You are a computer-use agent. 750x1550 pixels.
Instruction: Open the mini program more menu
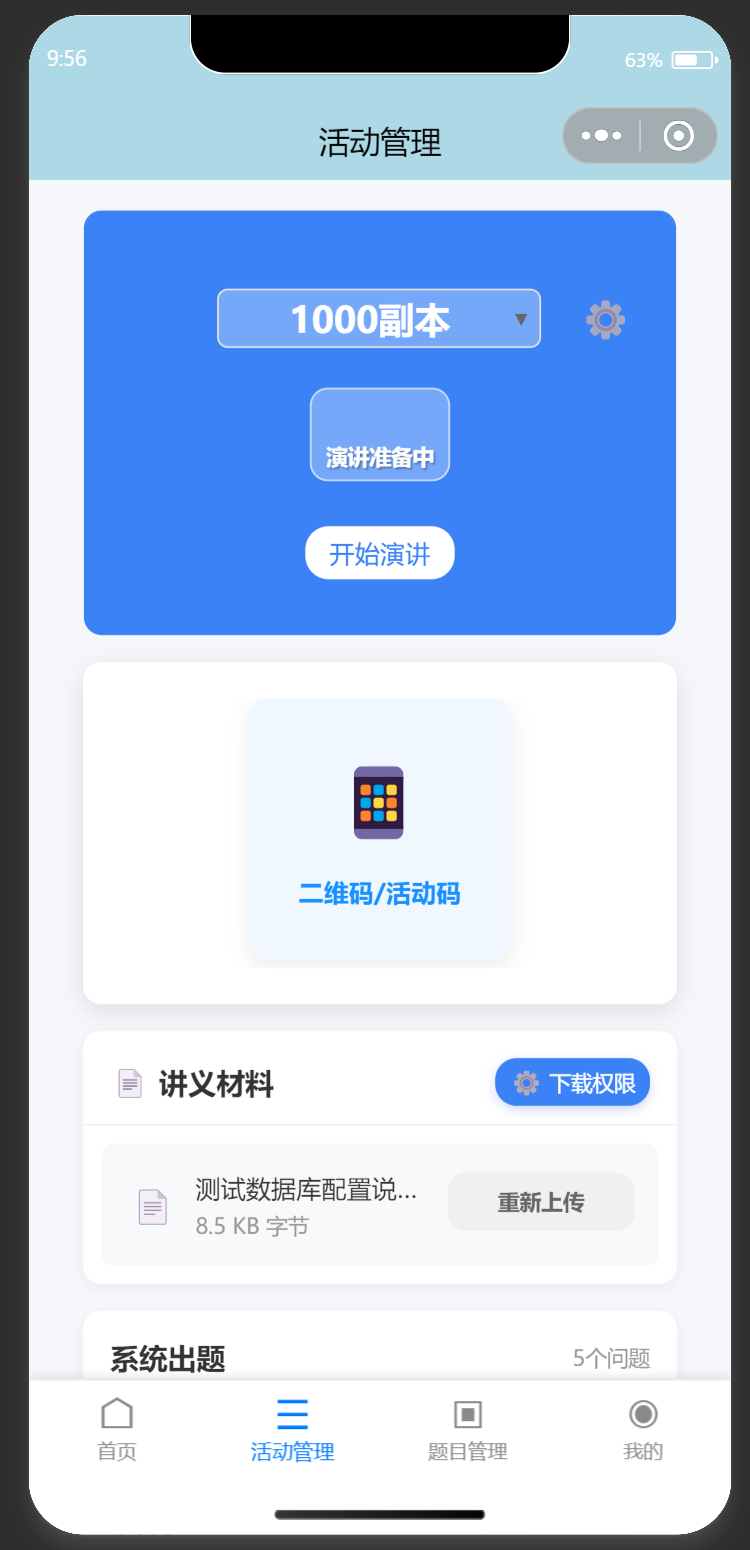click(x=602, y=136)
